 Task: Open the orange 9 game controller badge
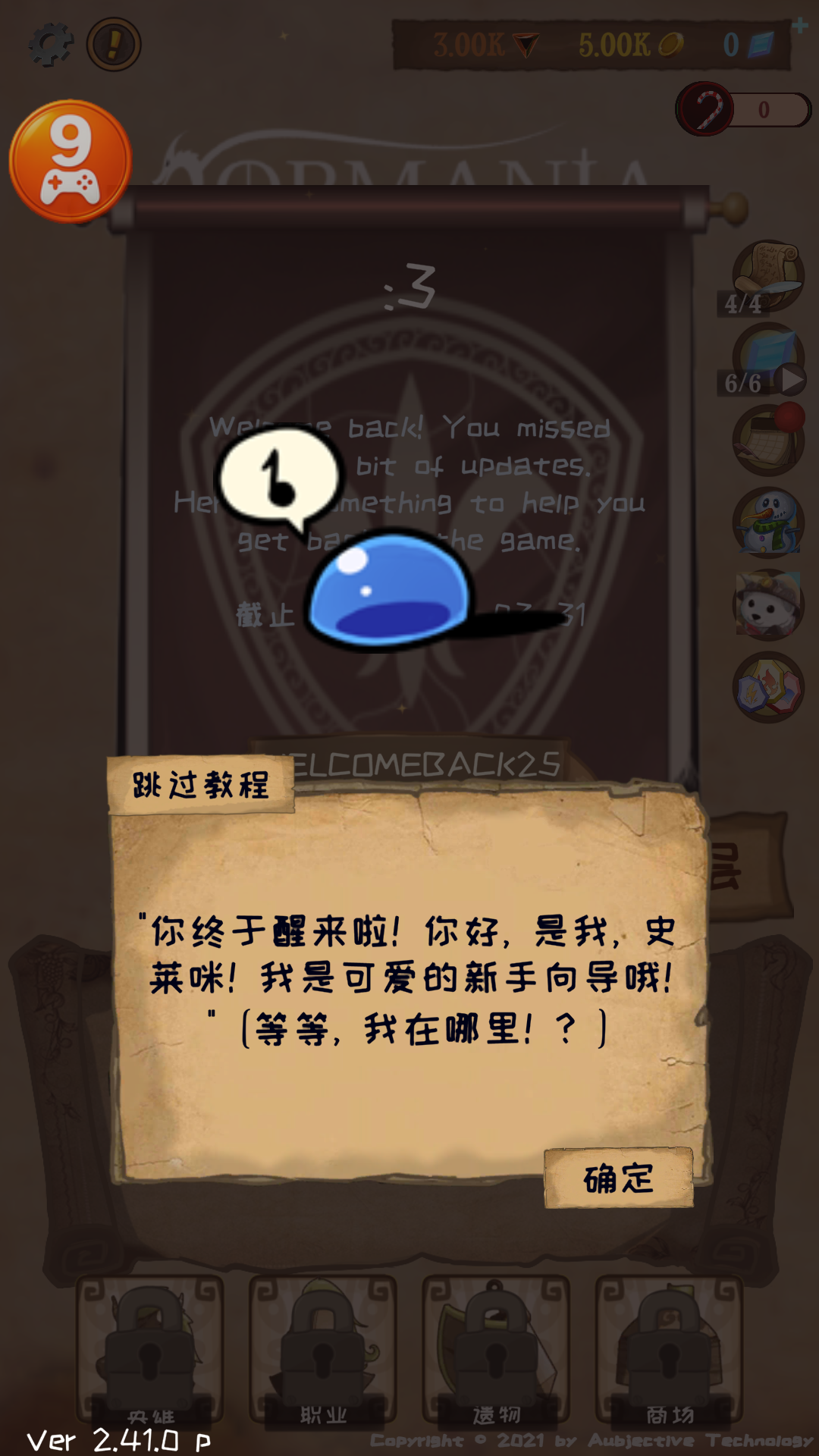click(71, 162)
